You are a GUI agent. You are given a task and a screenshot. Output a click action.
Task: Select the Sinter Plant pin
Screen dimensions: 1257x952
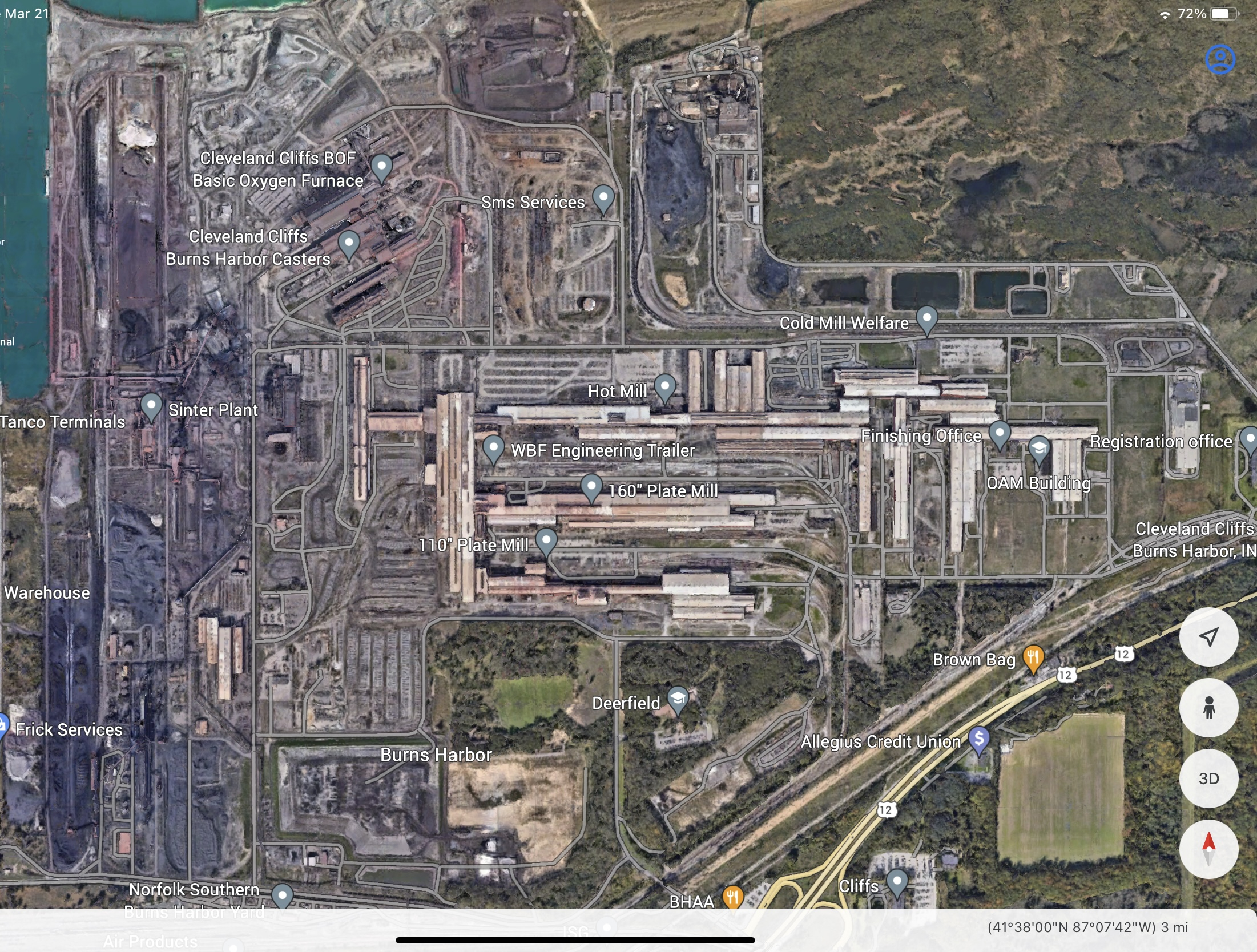(x=151, y=406)
